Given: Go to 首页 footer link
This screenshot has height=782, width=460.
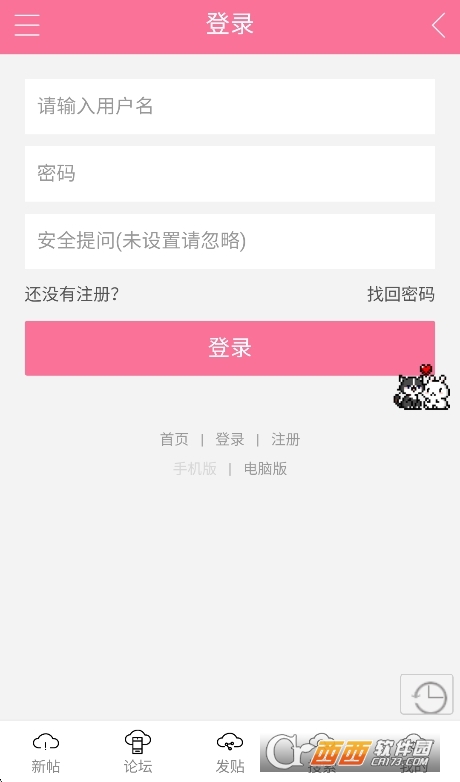Looking at the screenshot, I should [x=174, y=439].
